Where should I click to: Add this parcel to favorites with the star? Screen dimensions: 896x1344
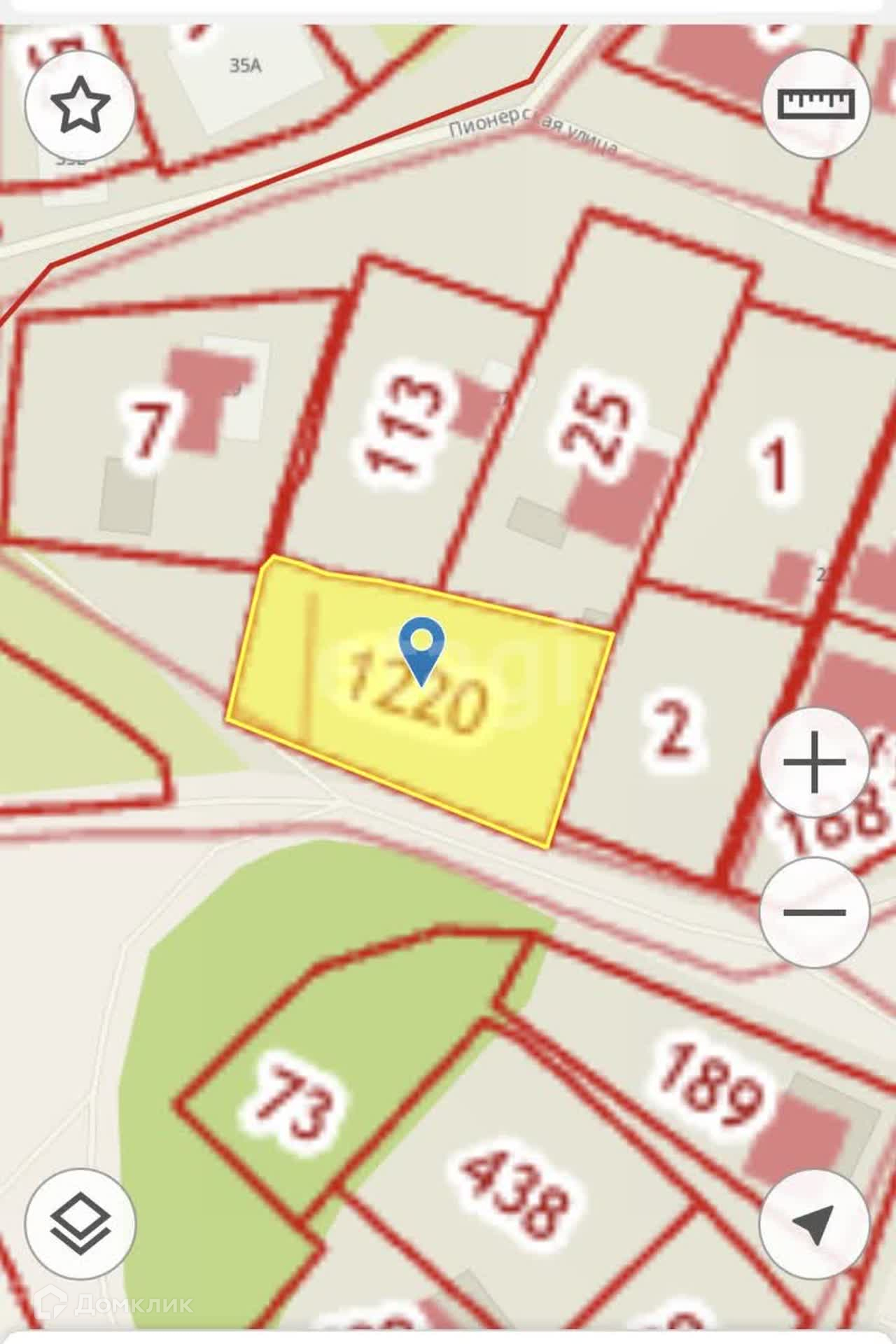tap(80, 105)
